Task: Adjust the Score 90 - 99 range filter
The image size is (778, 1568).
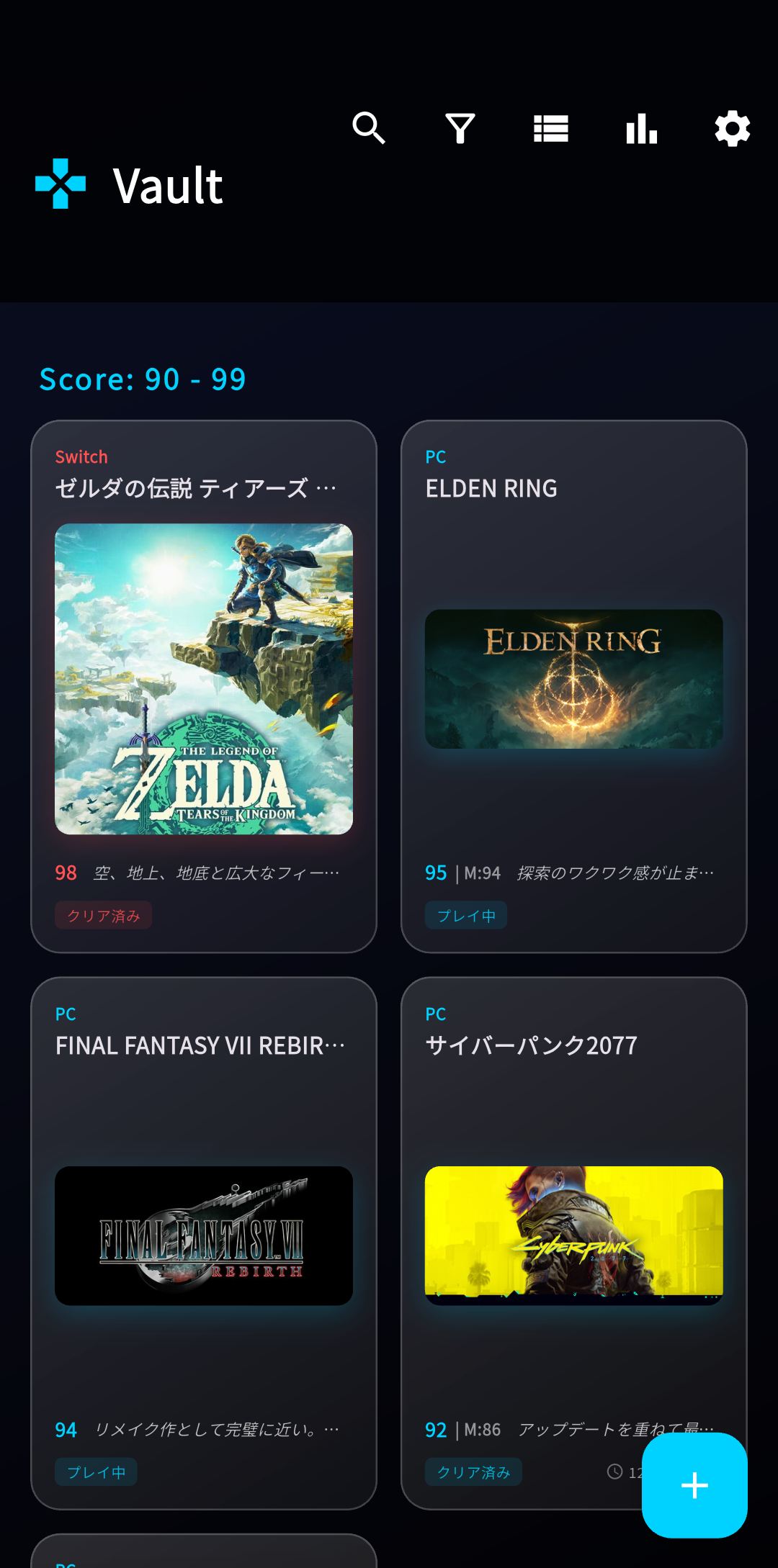Action: (x=143, y=379)
